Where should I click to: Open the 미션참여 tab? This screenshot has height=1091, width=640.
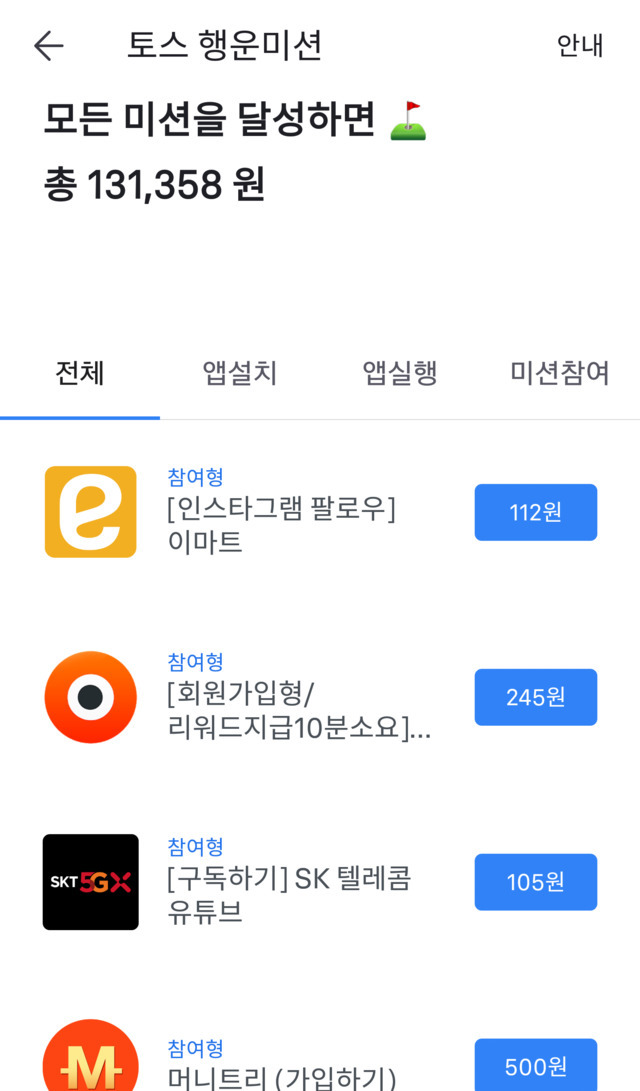[x=560, y=374]
